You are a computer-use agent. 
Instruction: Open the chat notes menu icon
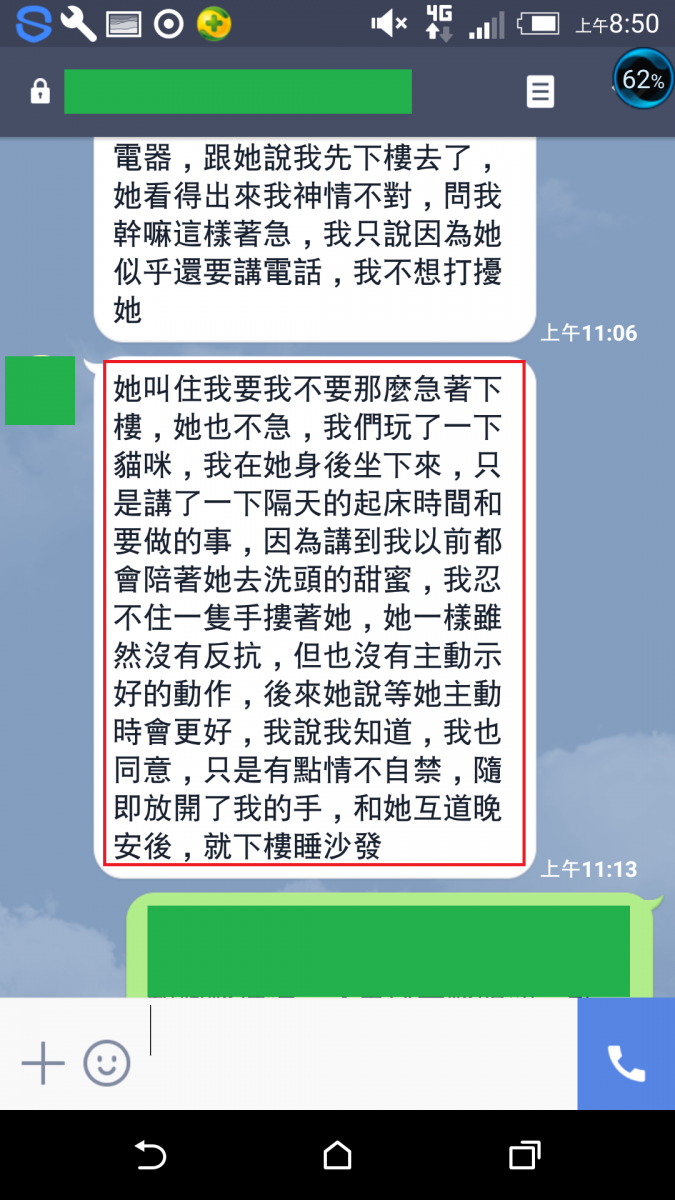point(540,92)
